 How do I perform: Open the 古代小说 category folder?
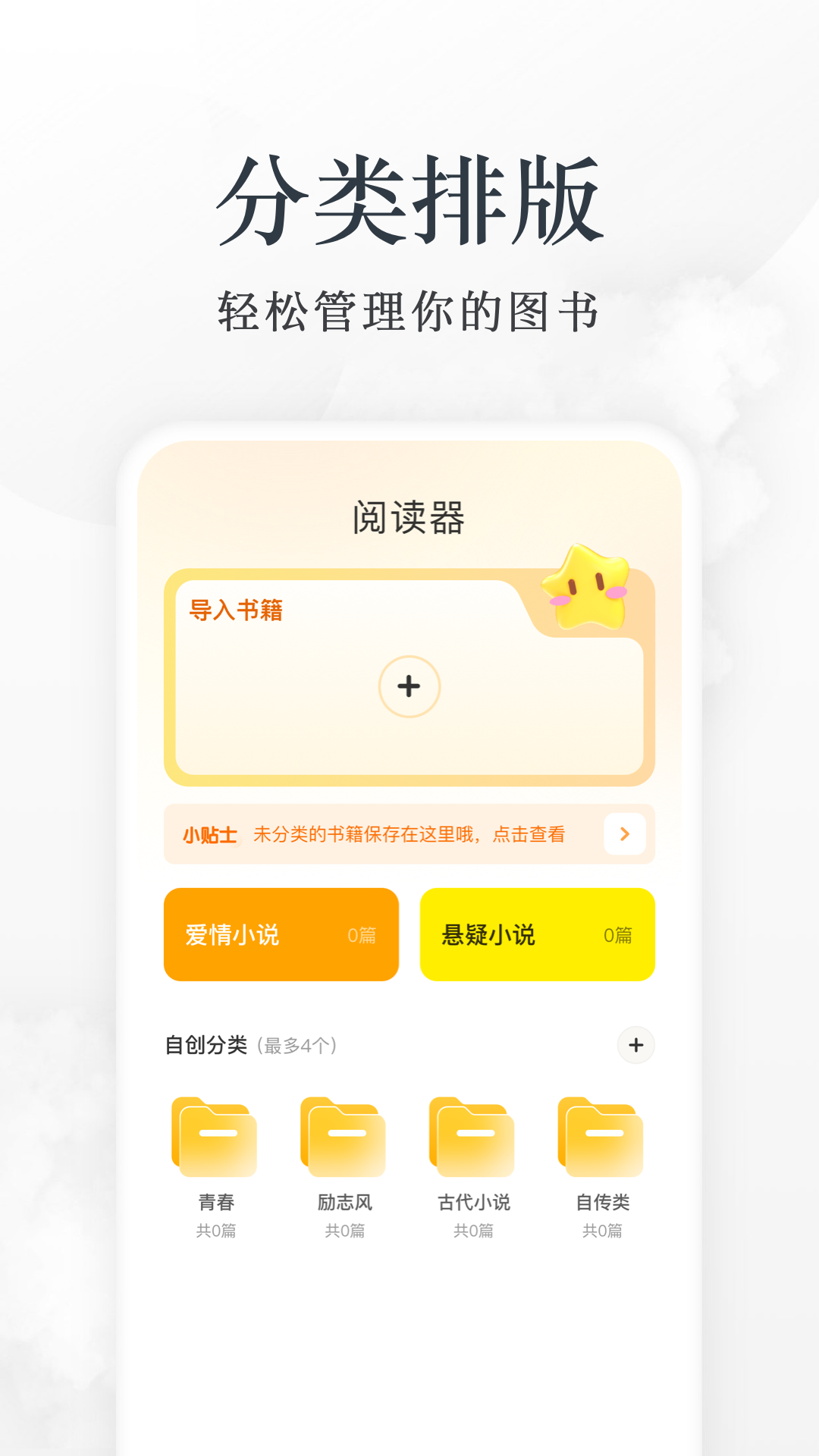(x=472, y=1137)
